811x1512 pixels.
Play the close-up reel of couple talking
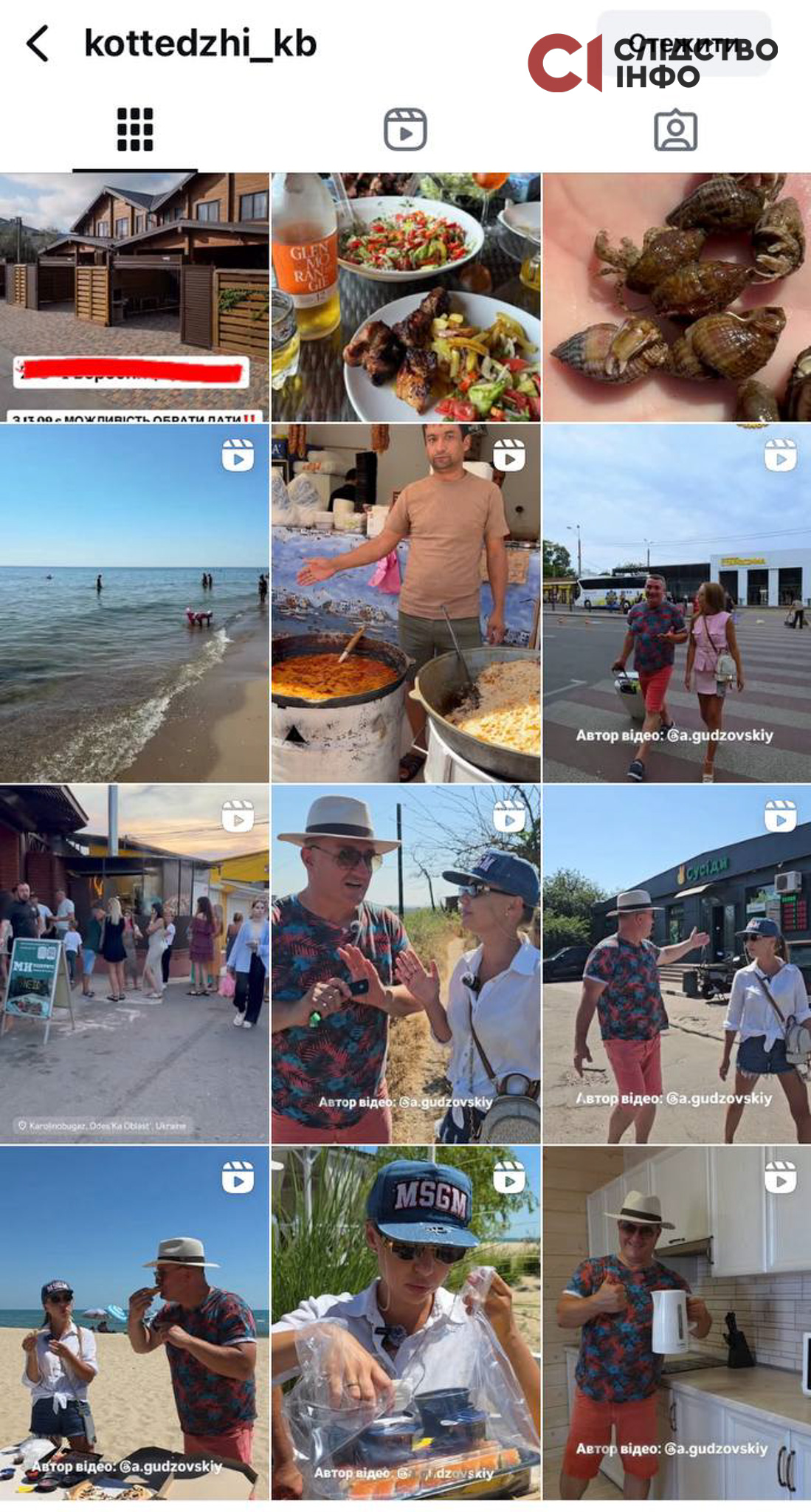pos(405,963)
